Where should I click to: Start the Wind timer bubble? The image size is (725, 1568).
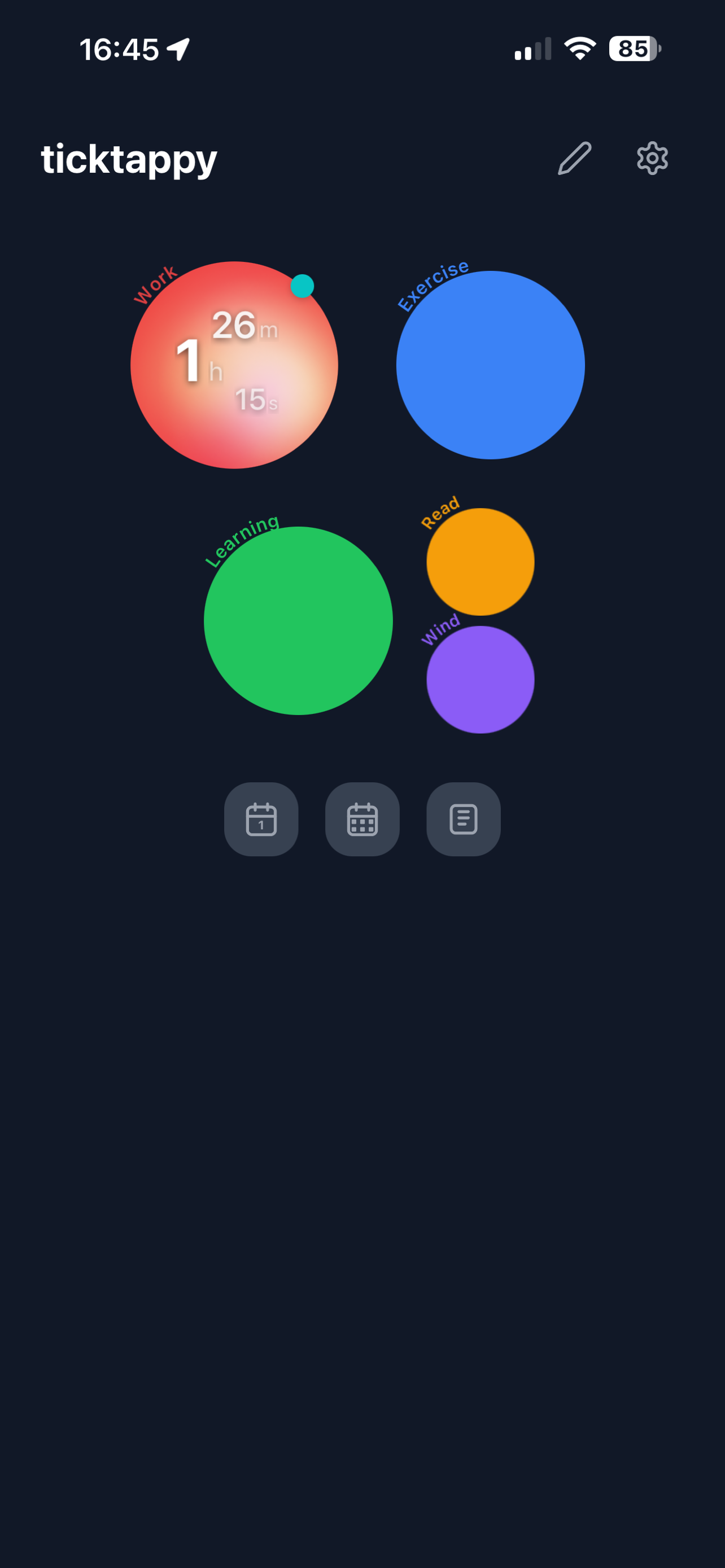click(481, 680)
